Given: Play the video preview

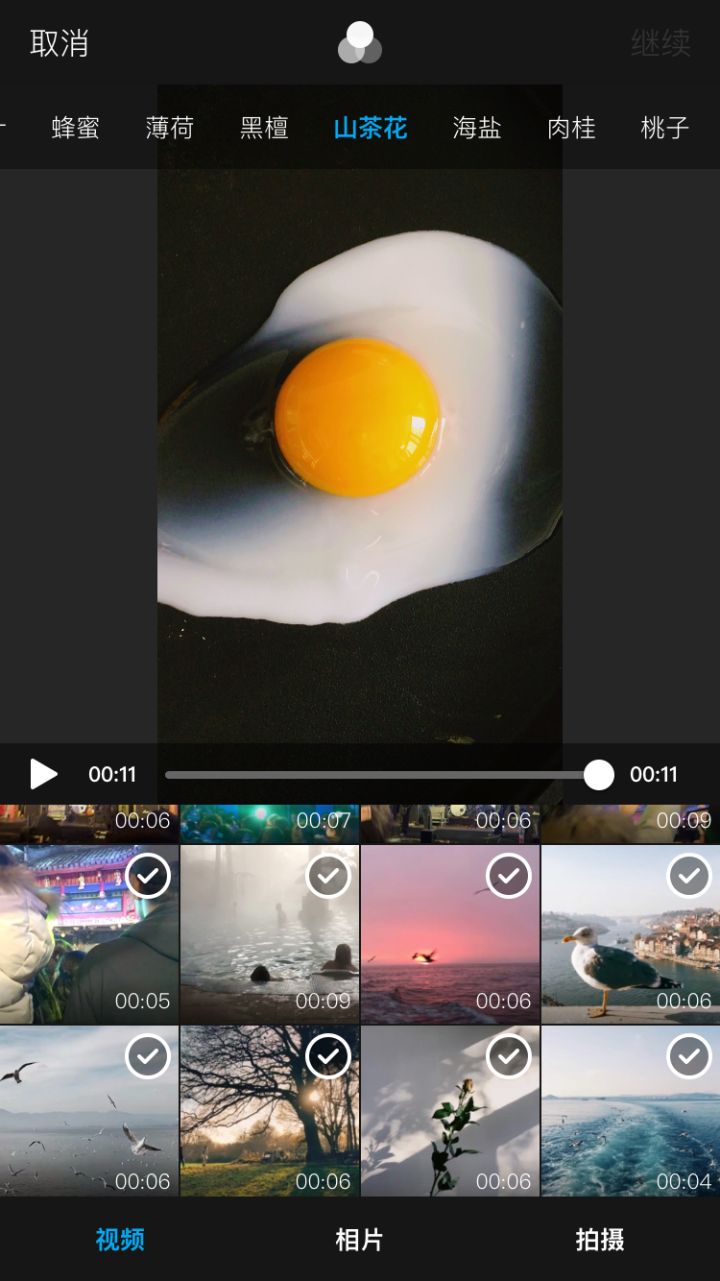Looking at the screenshot, I should pyautogui.click(x=43, y=774).
